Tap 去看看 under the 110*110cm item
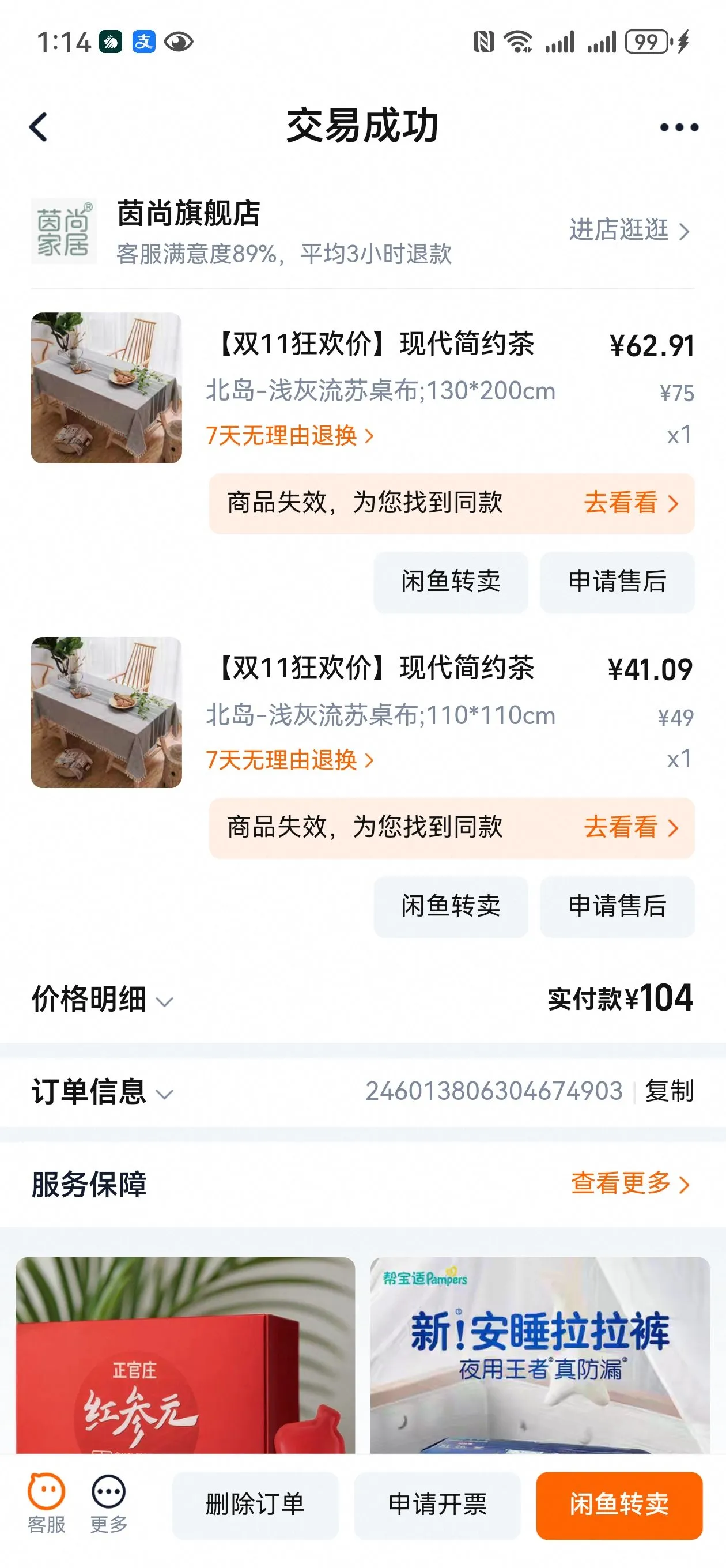The image size is (726, 1568). (630, 828)
